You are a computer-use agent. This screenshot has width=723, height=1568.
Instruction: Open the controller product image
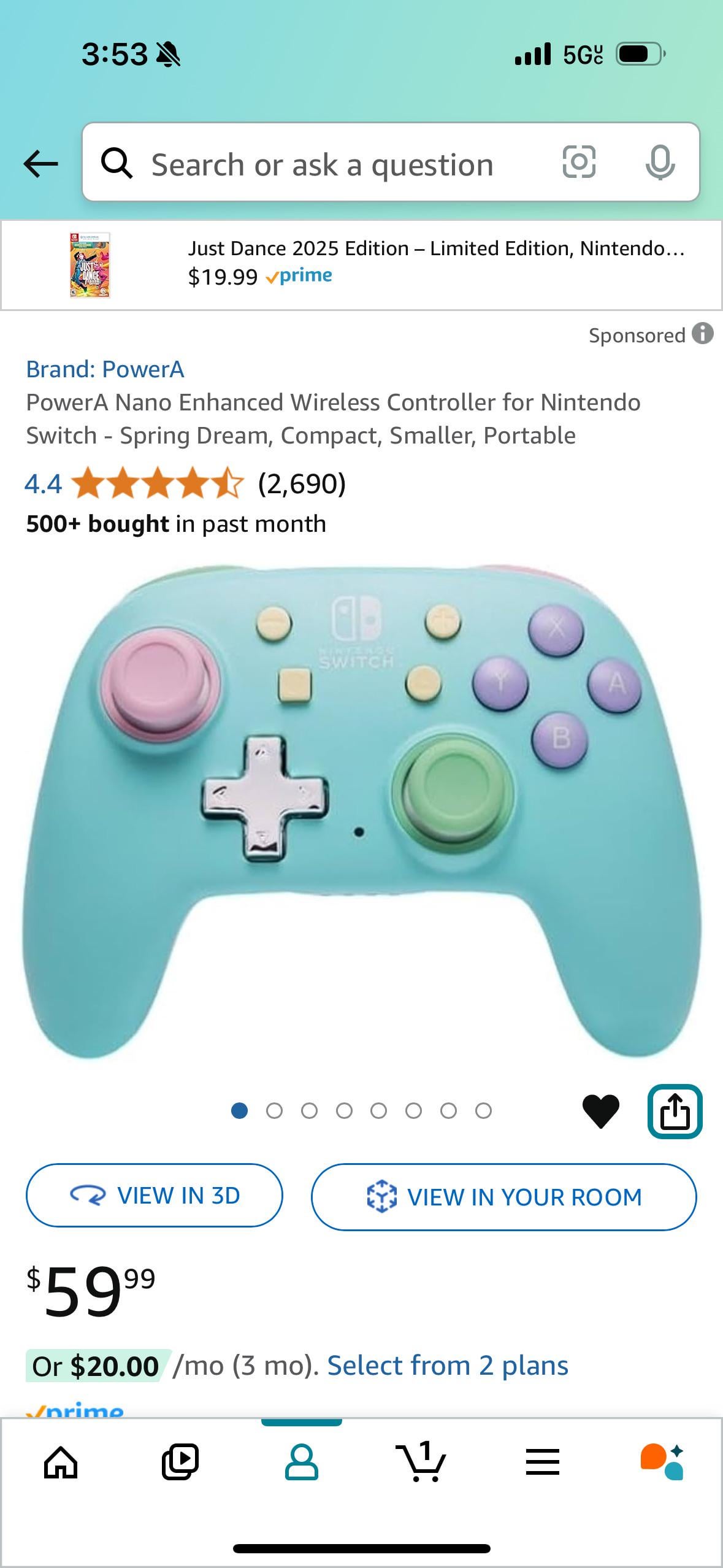click(361, 810)
